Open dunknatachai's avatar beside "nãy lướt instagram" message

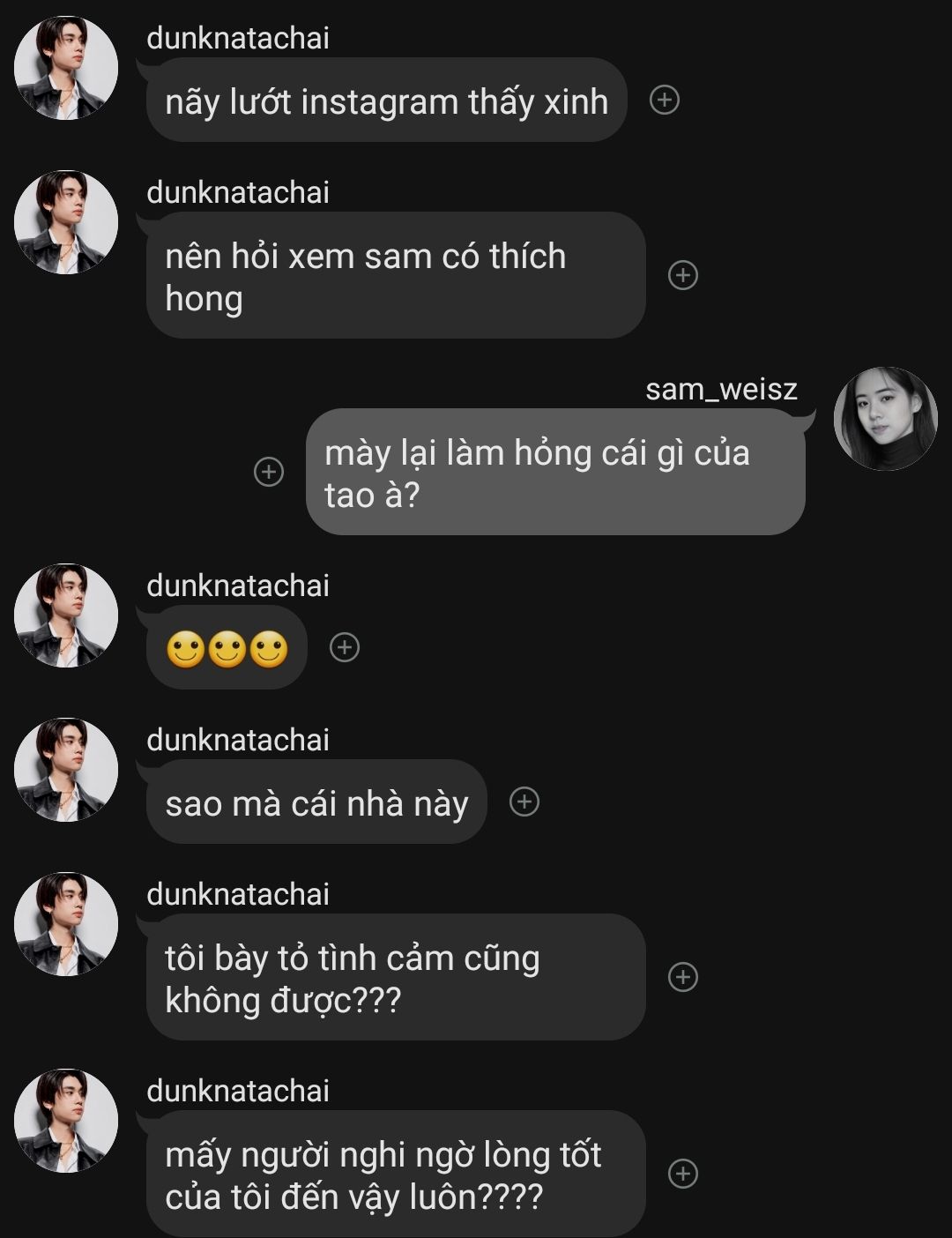coord(66,68)
